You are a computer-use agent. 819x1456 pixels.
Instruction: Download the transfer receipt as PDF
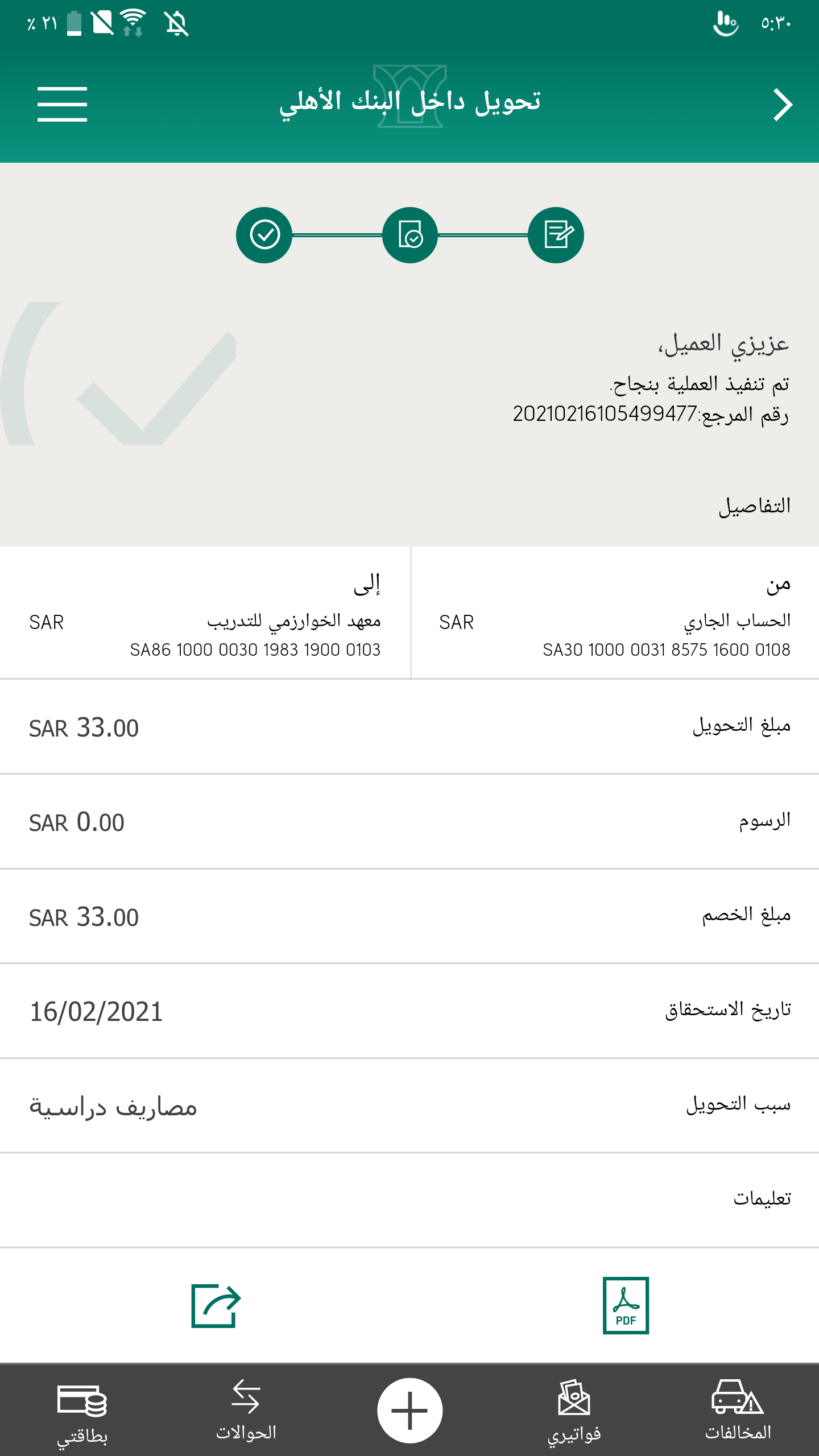(x=626, y=1305)
